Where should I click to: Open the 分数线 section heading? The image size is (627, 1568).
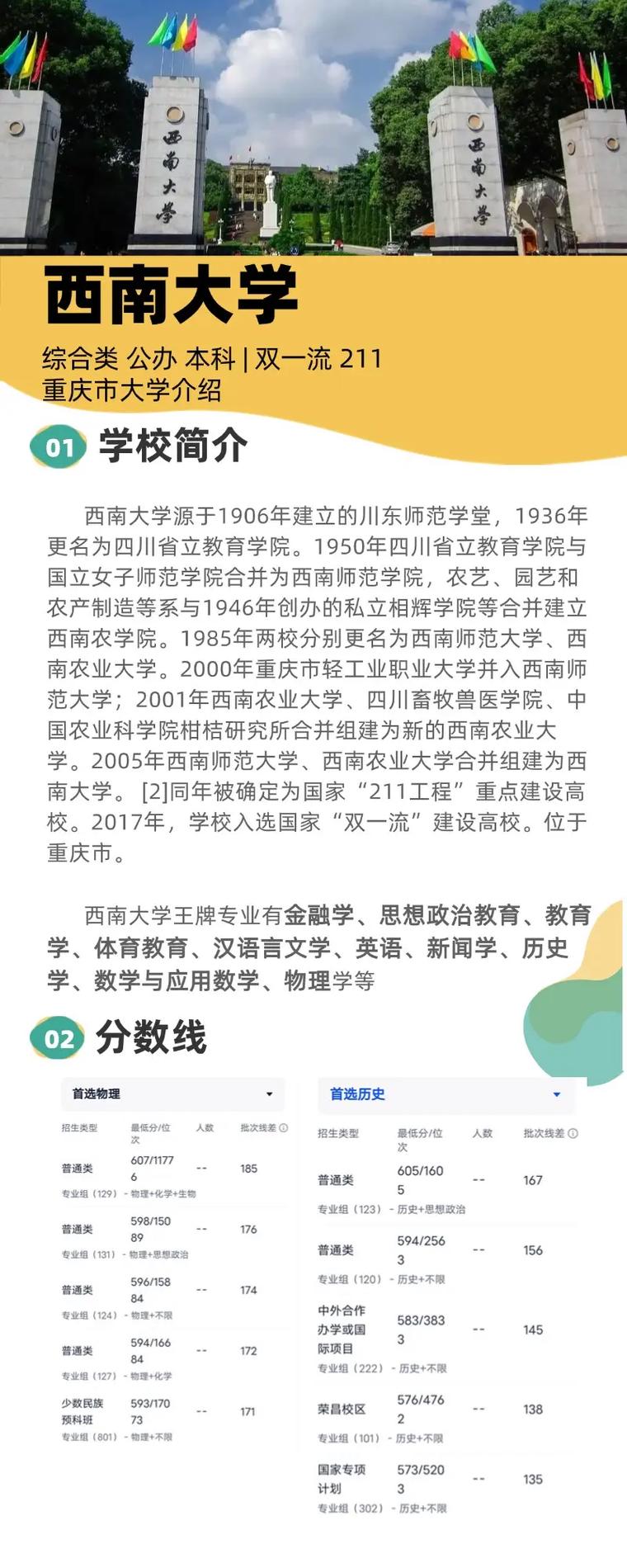153,1037
